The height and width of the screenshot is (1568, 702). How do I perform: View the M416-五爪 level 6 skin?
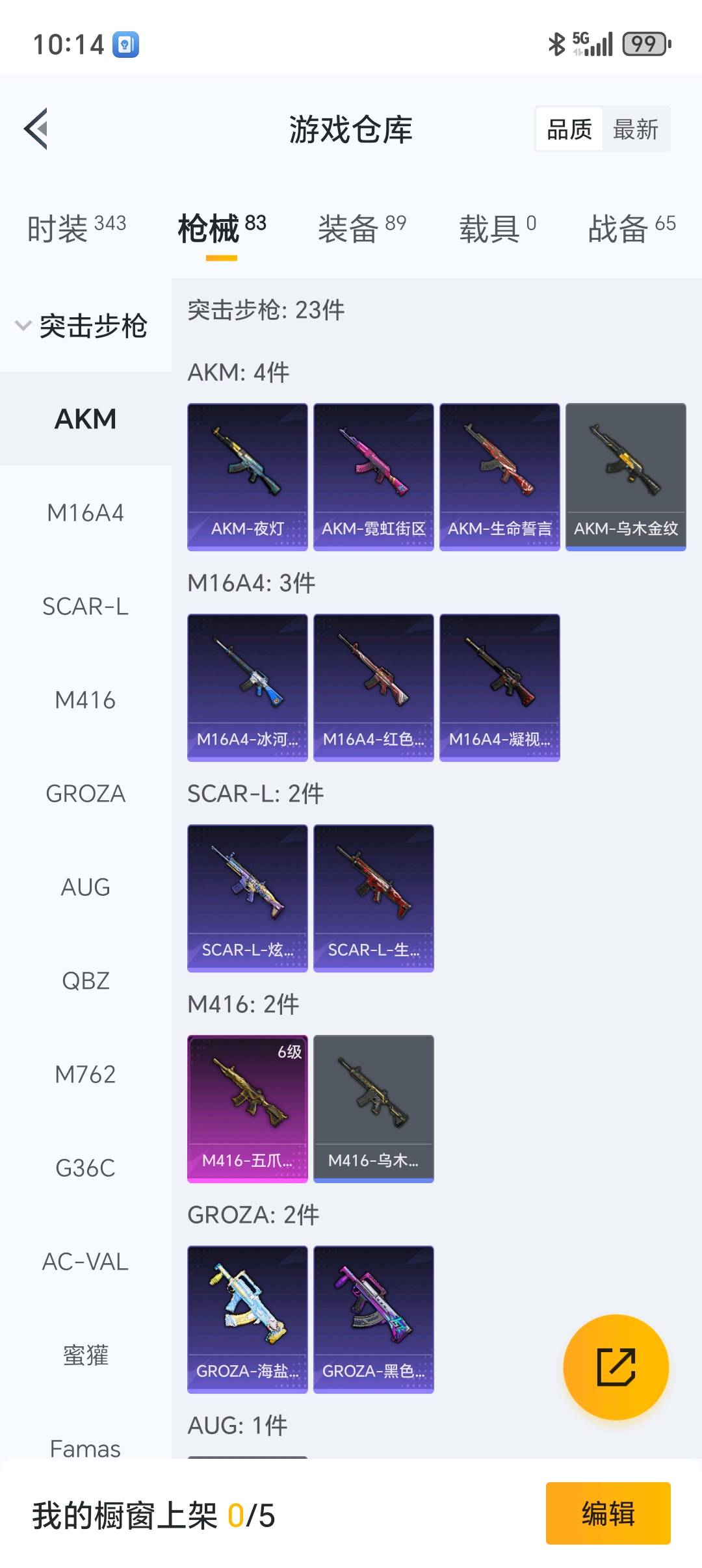248,1109
